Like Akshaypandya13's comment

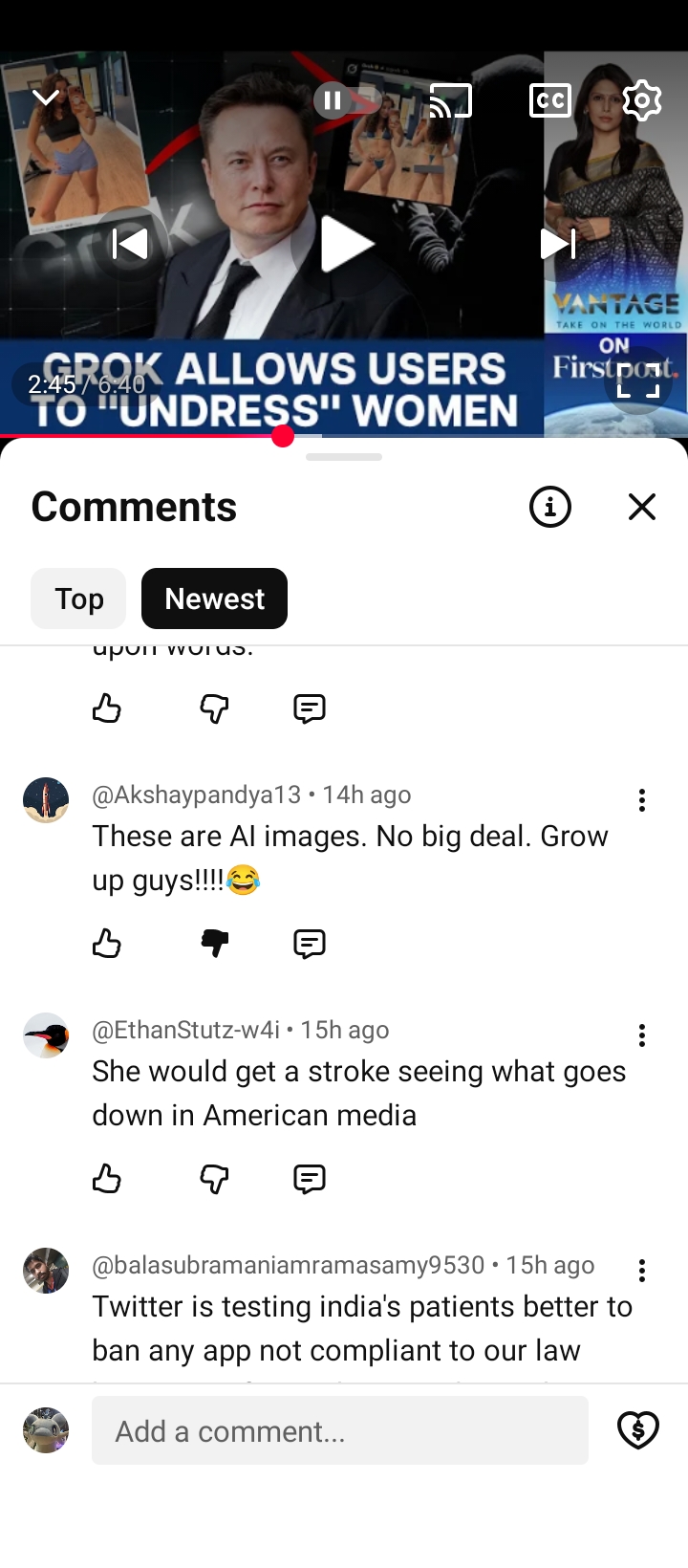[107, 944]
